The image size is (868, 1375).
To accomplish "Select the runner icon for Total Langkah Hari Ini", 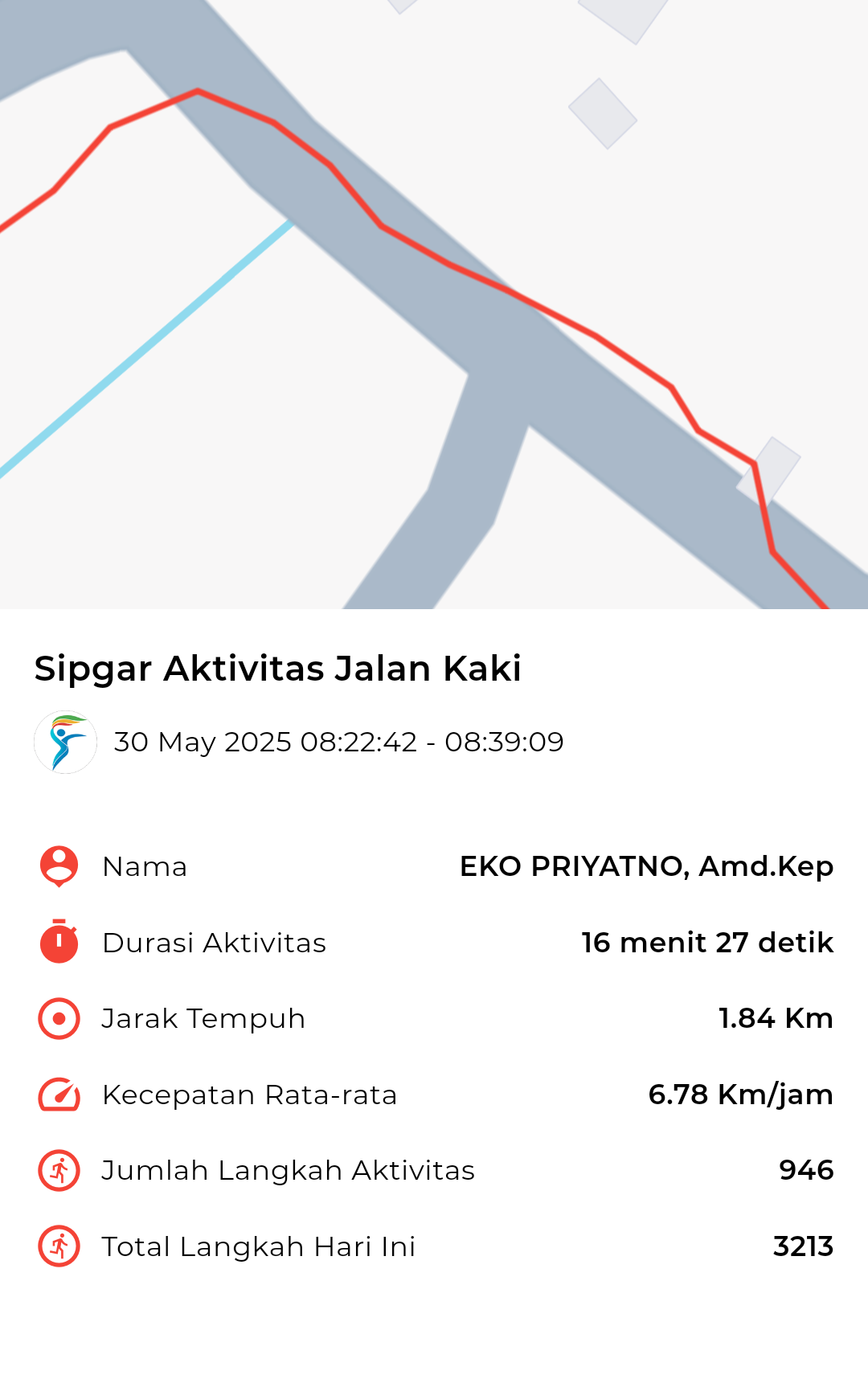I will (57, 1246).
